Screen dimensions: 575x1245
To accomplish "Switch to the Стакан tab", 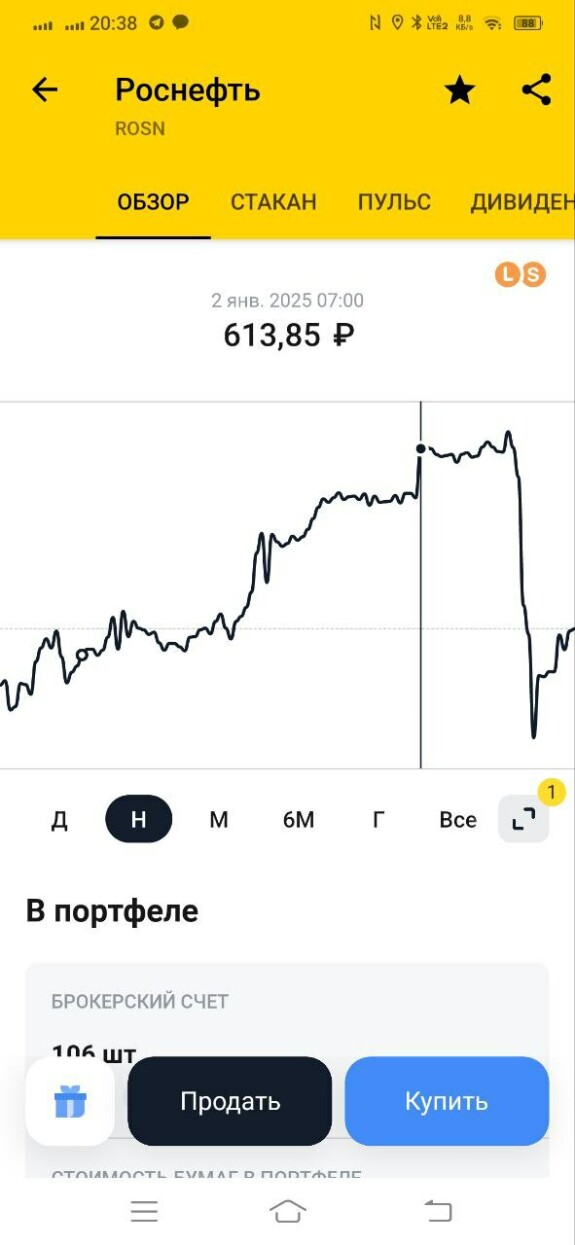I will tap(273, 202).
